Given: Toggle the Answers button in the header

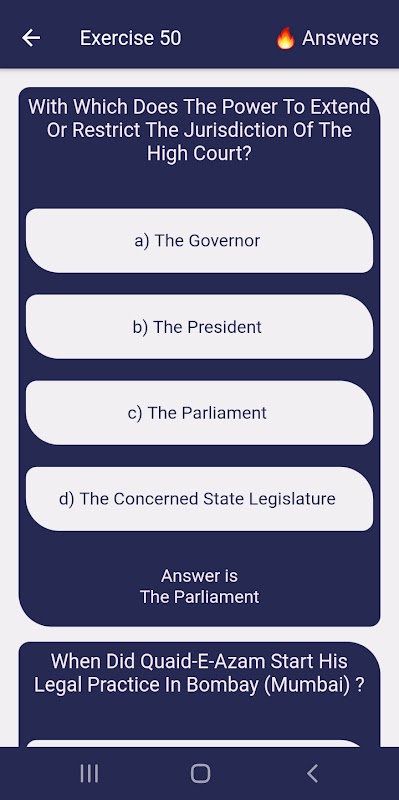Looking at the screenshot, I should [x=327, y=38].
